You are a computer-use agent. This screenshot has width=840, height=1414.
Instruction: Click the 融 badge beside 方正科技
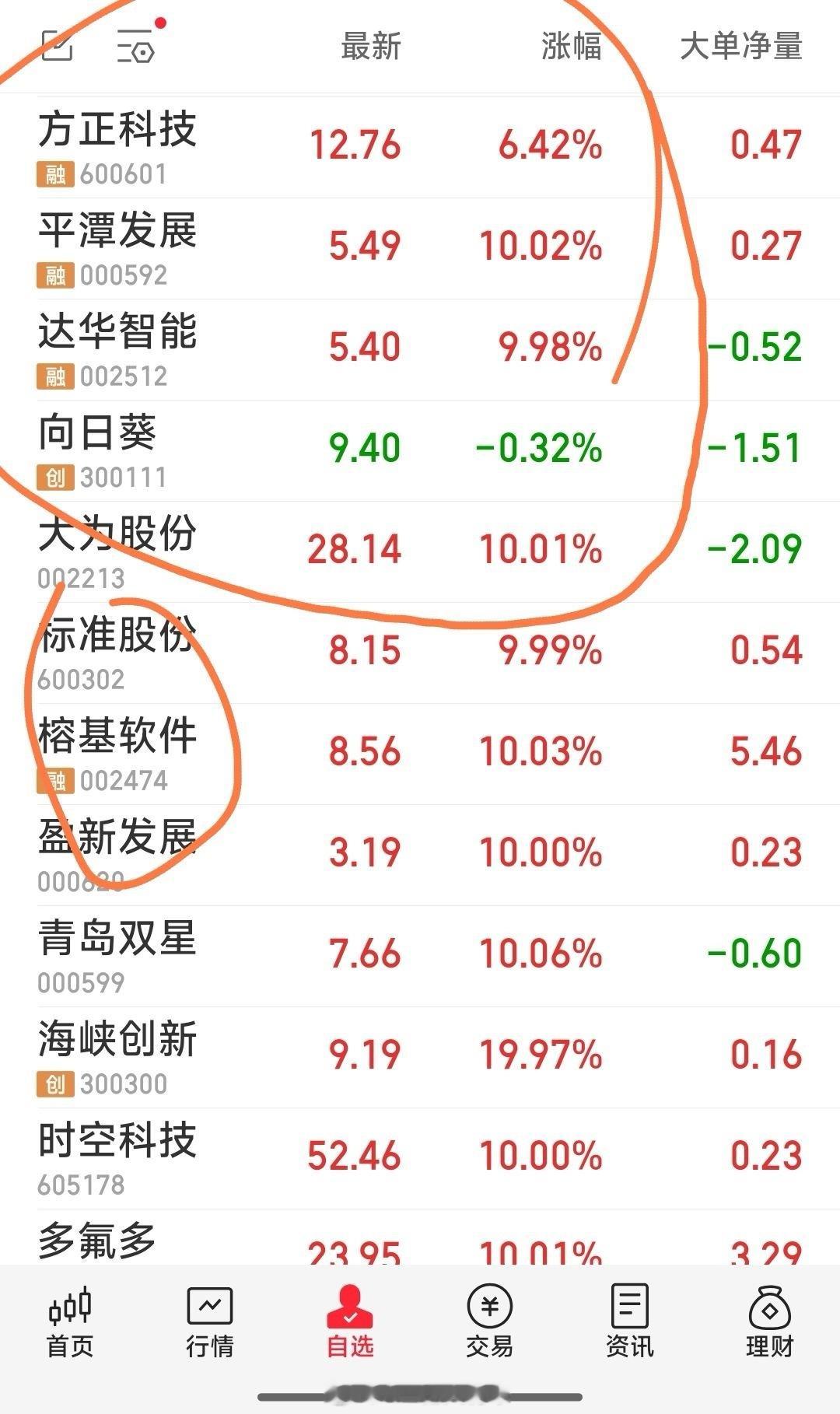(56, 173)
